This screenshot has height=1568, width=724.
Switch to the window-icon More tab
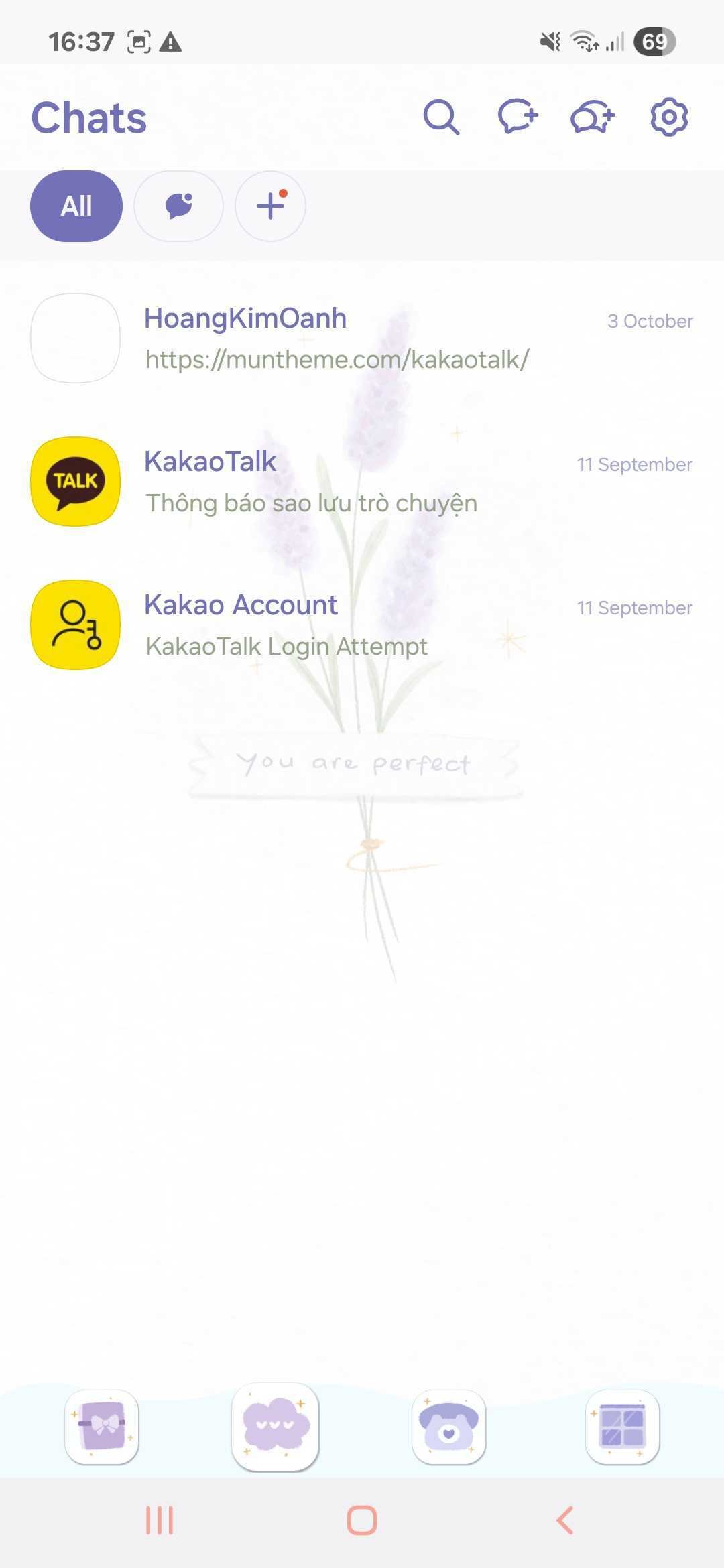click(x=622, y=1427)
